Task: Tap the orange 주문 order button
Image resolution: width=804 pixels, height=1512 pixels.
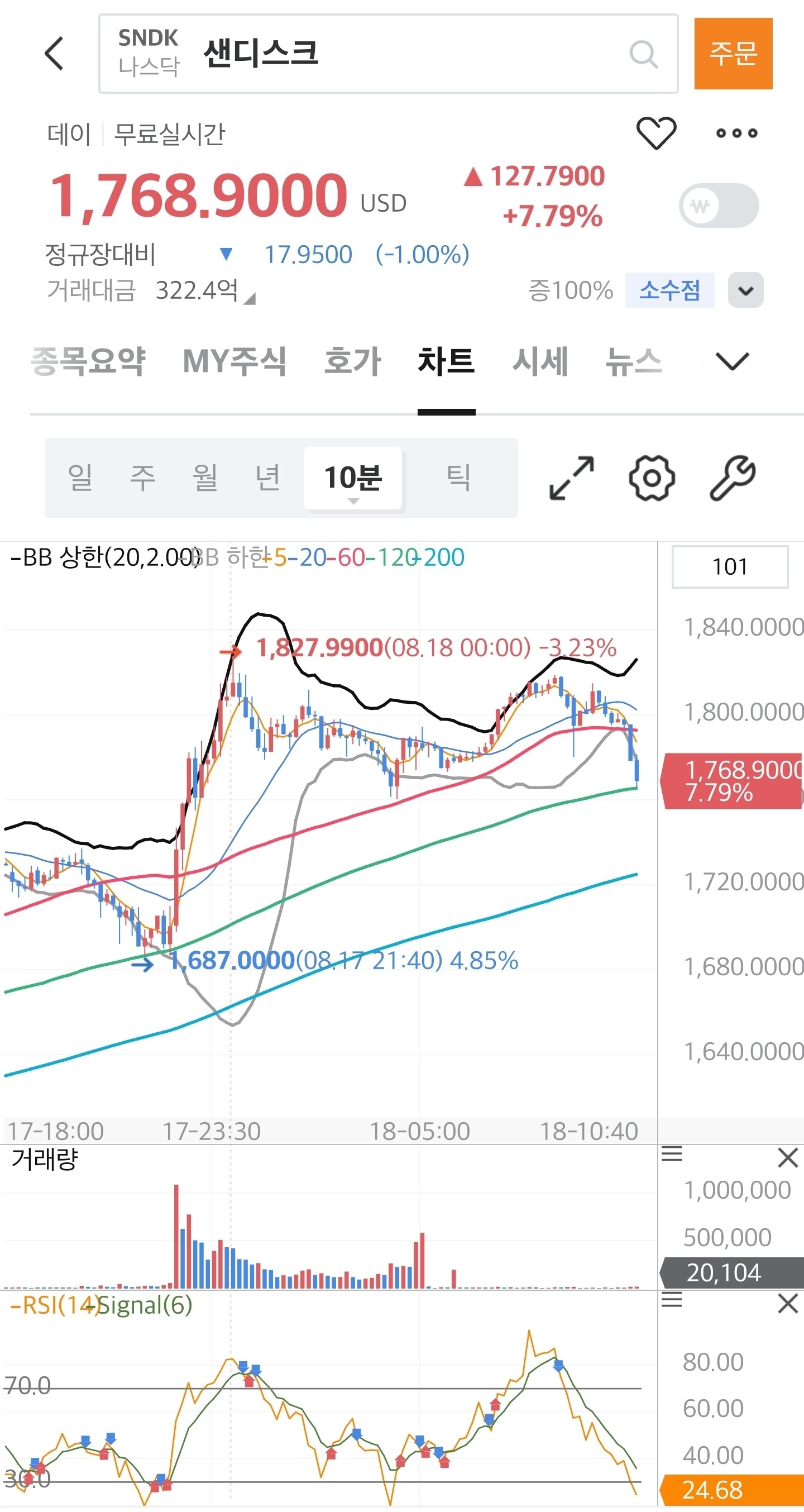Action: click(733, 54)
